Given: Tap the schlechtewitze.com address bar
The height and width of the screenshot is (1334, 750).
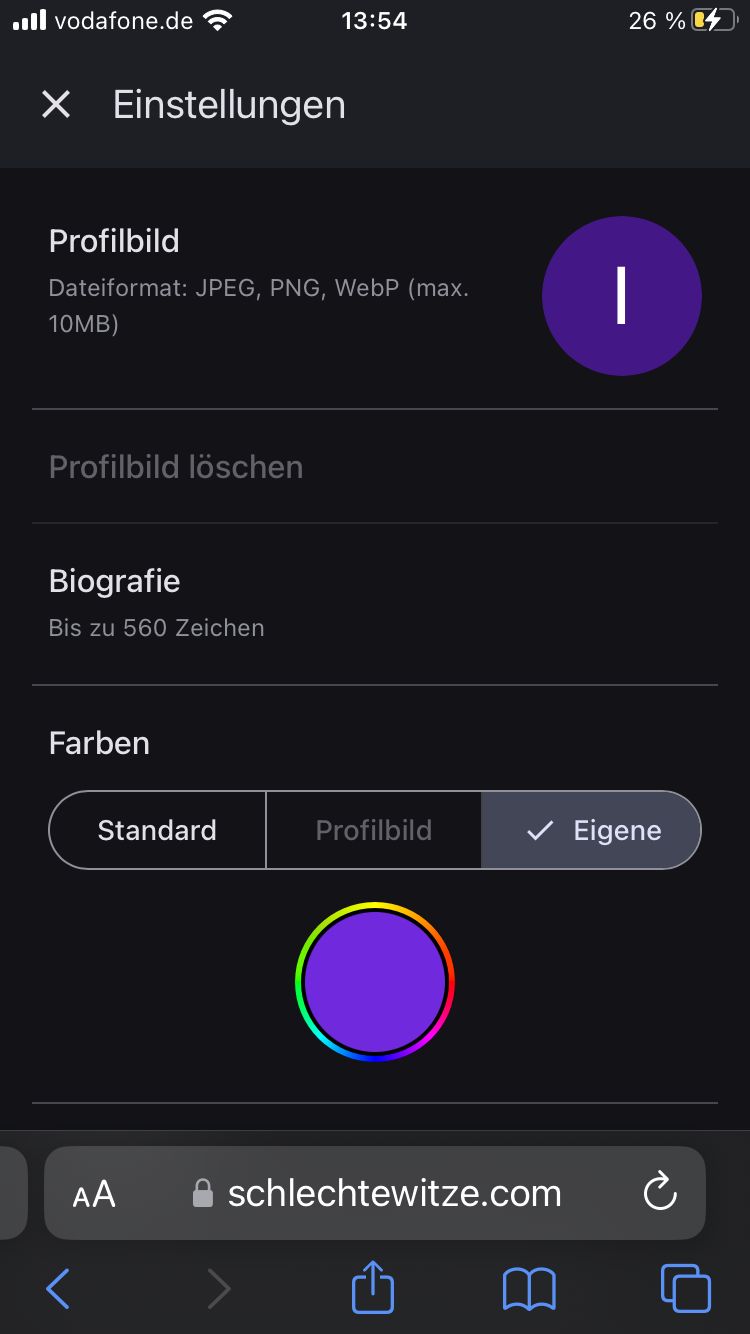Looking at the screenshot, I should point(394,1193).
